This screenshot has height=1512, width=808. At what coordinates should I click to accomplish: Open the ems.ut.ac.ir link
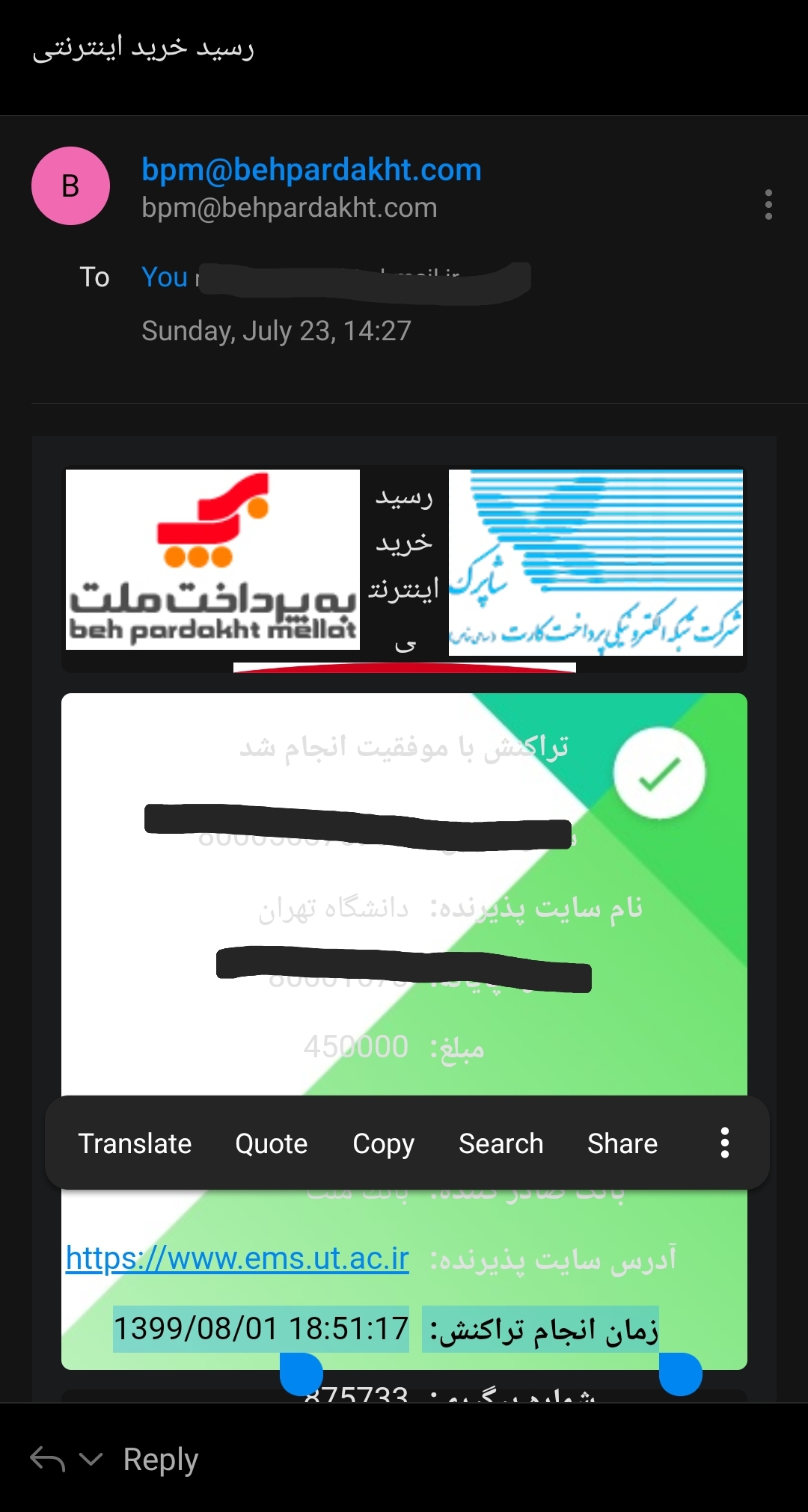[237, 1259]
